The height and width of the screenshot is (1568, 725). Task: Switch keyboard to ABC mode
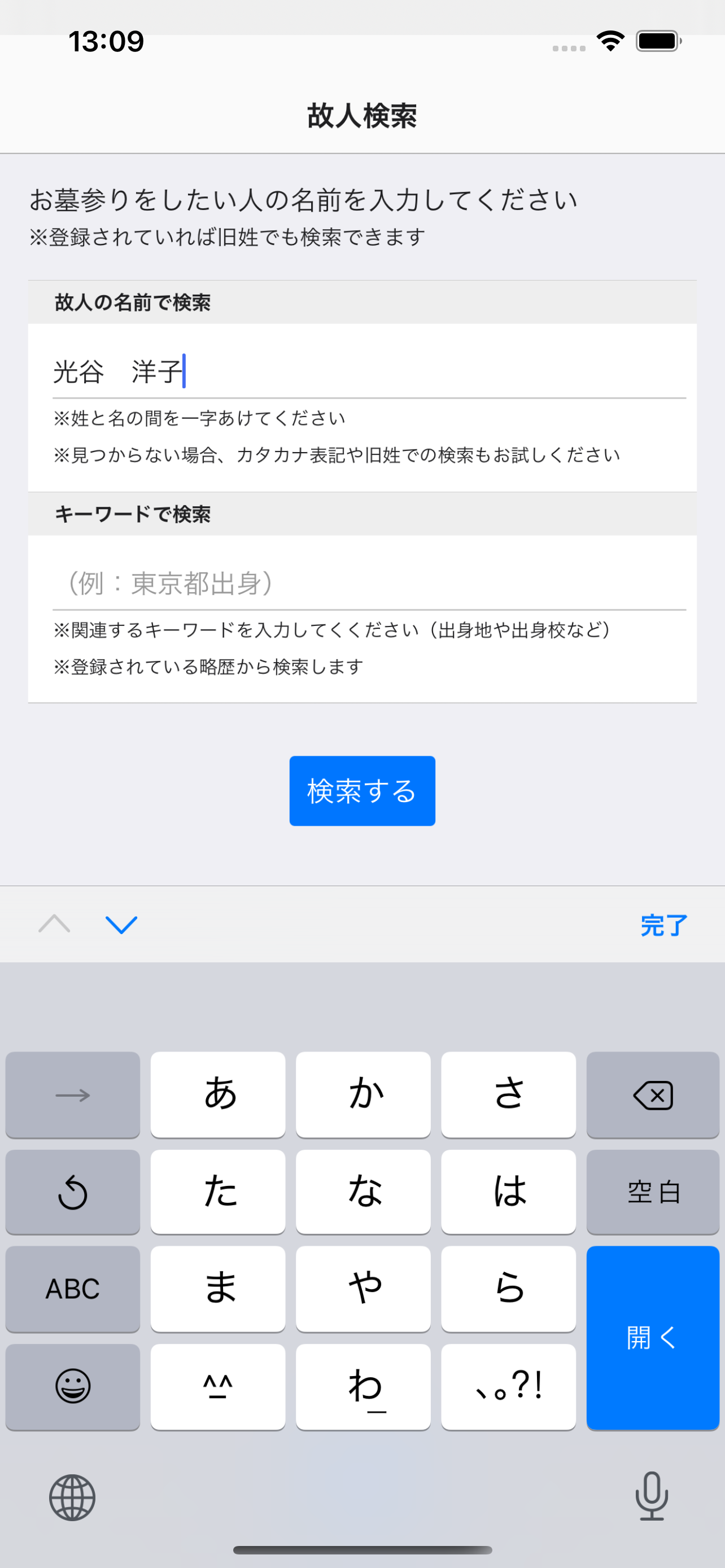pos(72,1289)
